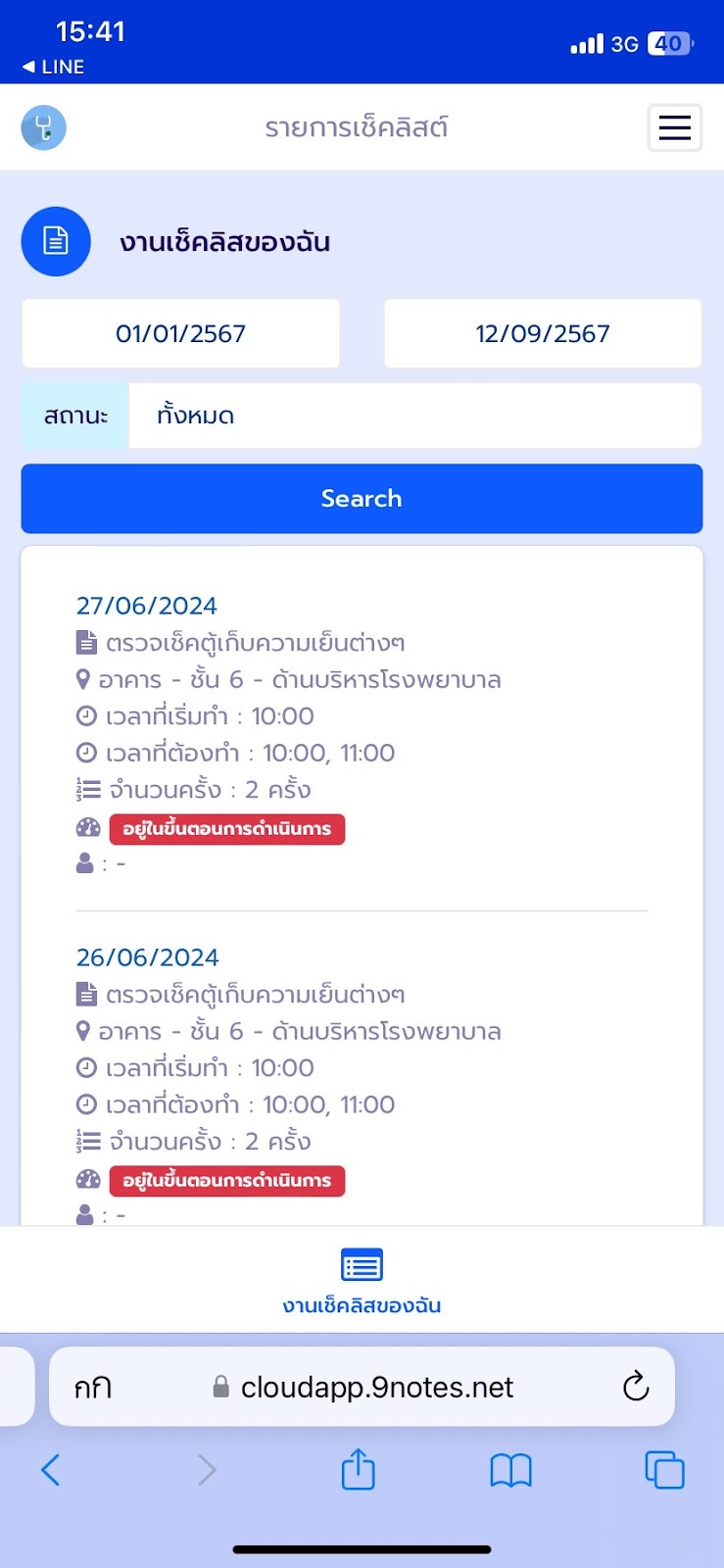Reload the page in Safari
This screenshot has height=1568, width=724.
coord(636,1386)
